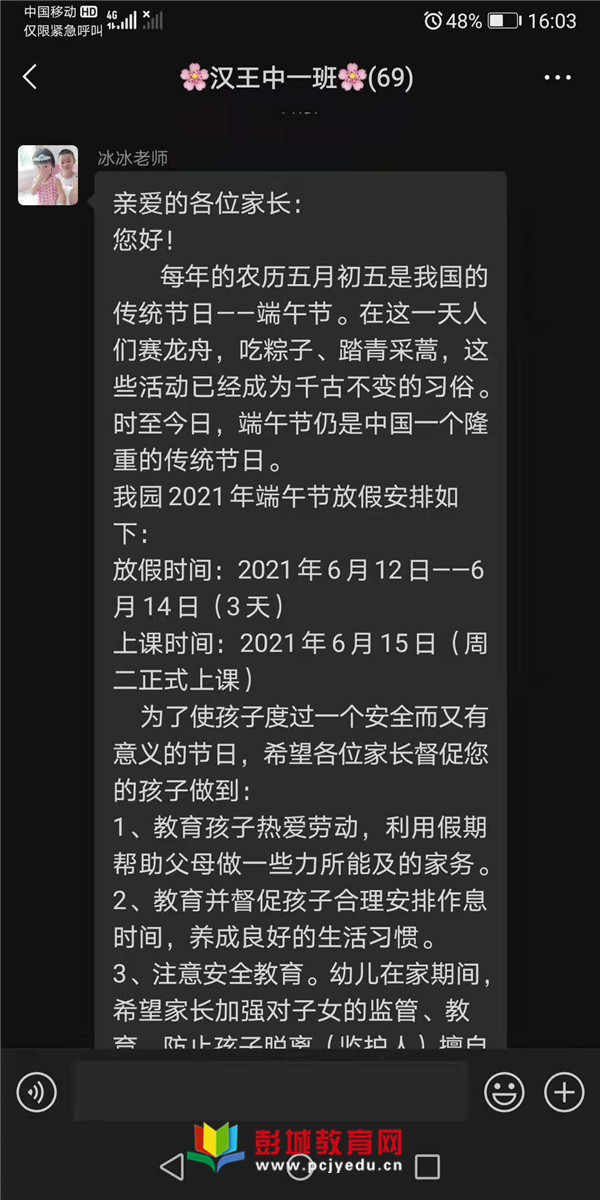The width and height of the screenshot is (600, 1200).
Task: Switch to voice message input
Action: (x=37, y=1092)
